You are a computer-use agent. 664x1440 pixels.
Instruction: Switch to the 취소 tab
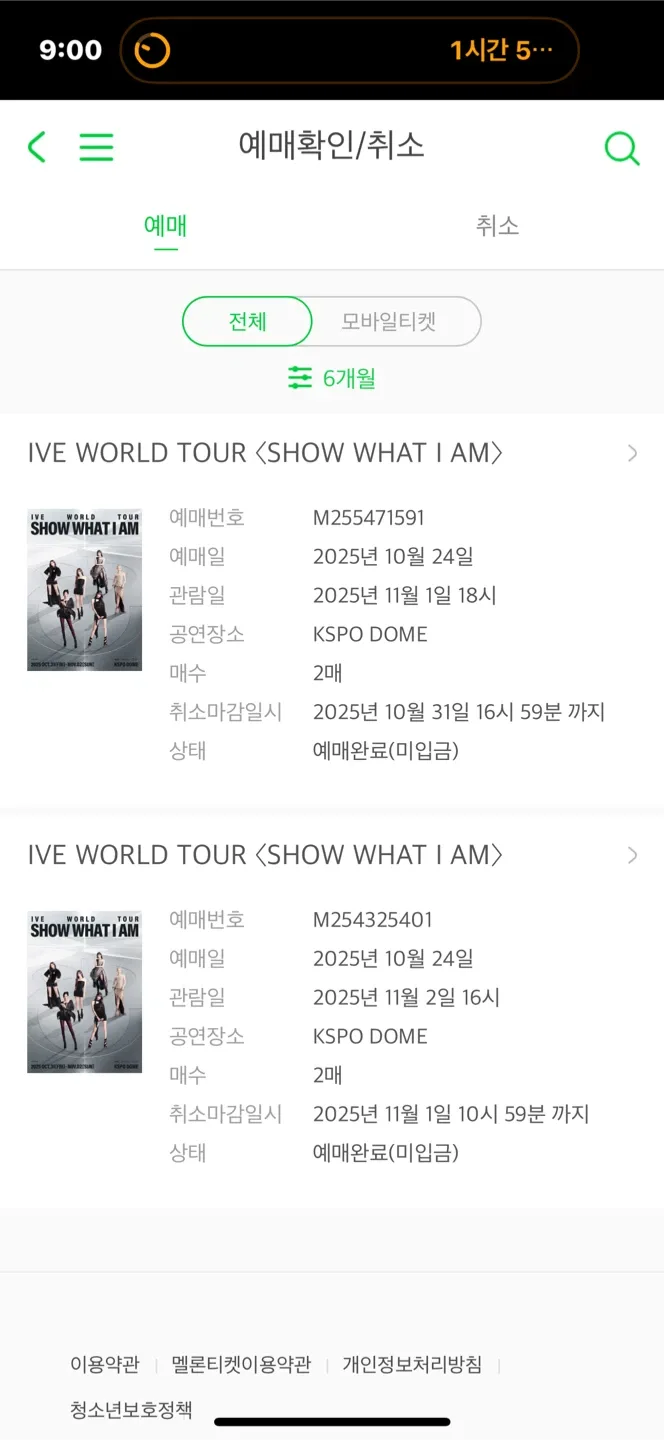[497, 226]
